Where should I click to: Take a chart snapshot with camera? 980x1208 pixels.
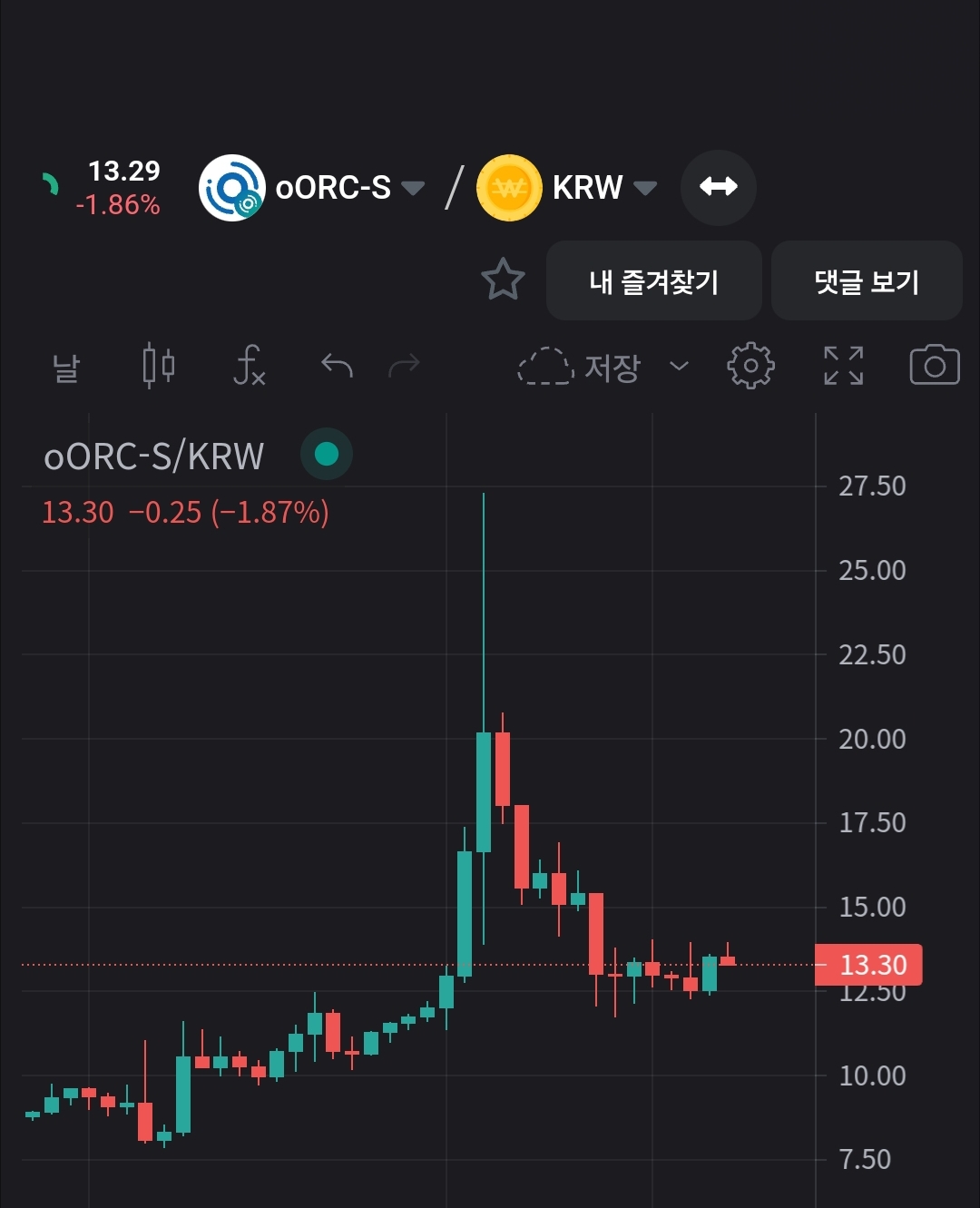coord(934,367)
